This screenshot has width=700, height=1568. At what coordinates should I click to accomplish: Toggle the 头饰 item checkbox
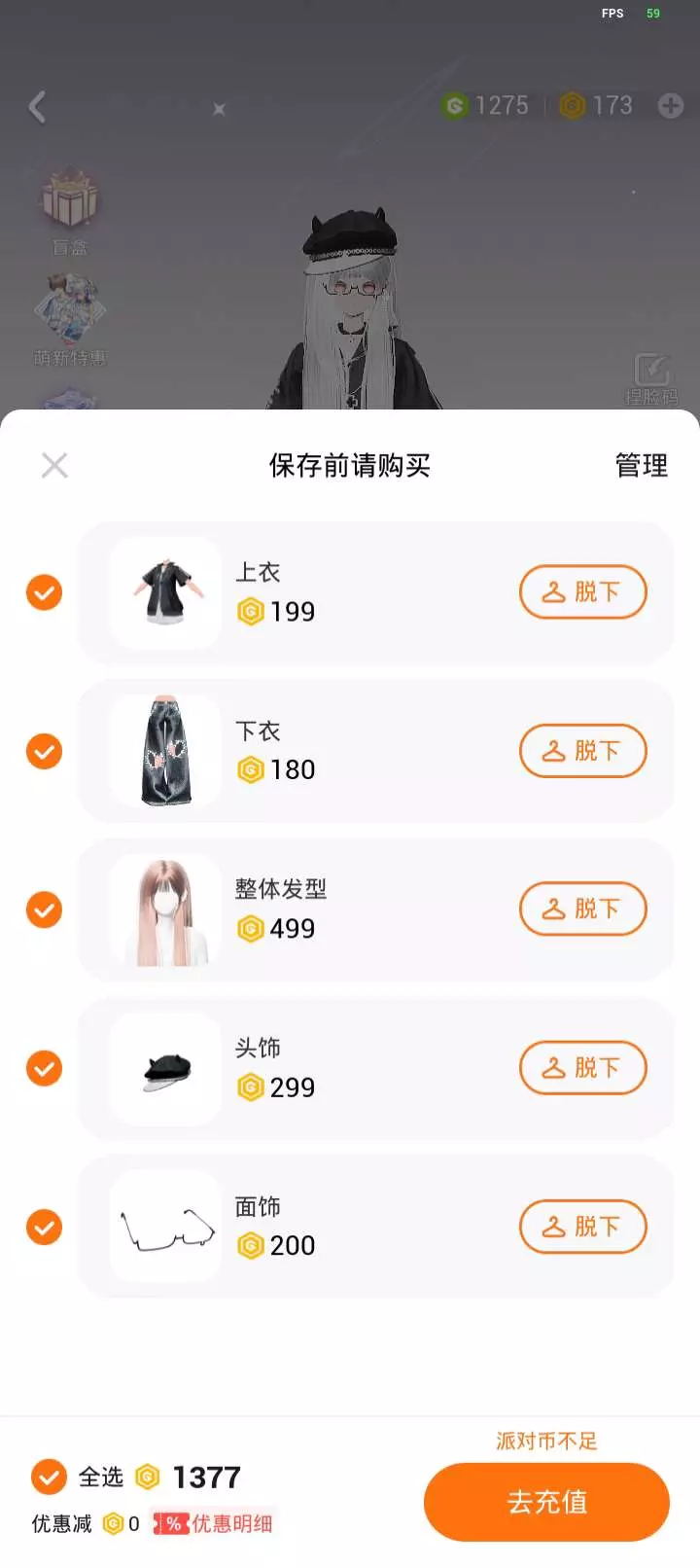click(x=44, y=1068)
